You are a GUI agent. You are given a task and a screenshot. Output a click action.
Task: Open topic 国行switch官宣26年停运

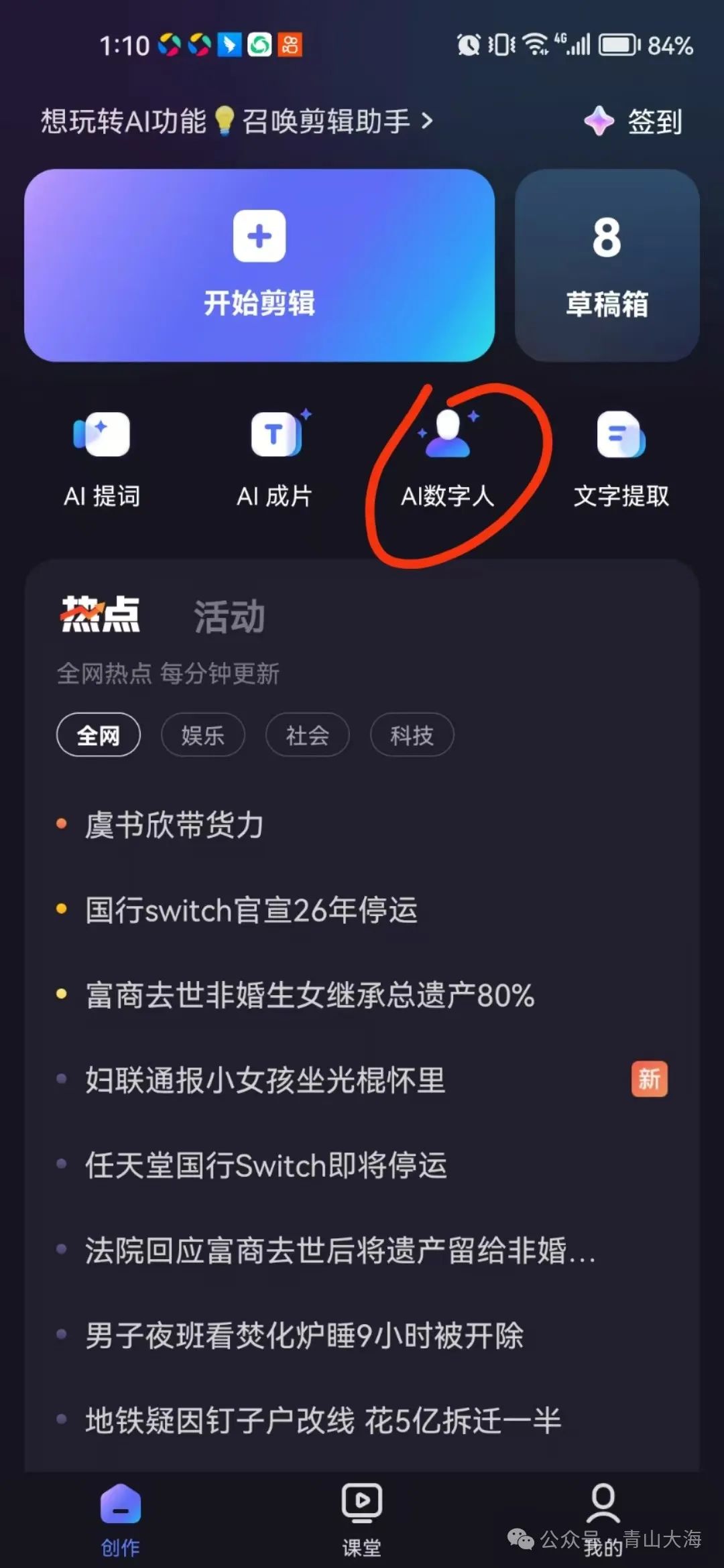[251, 910]
